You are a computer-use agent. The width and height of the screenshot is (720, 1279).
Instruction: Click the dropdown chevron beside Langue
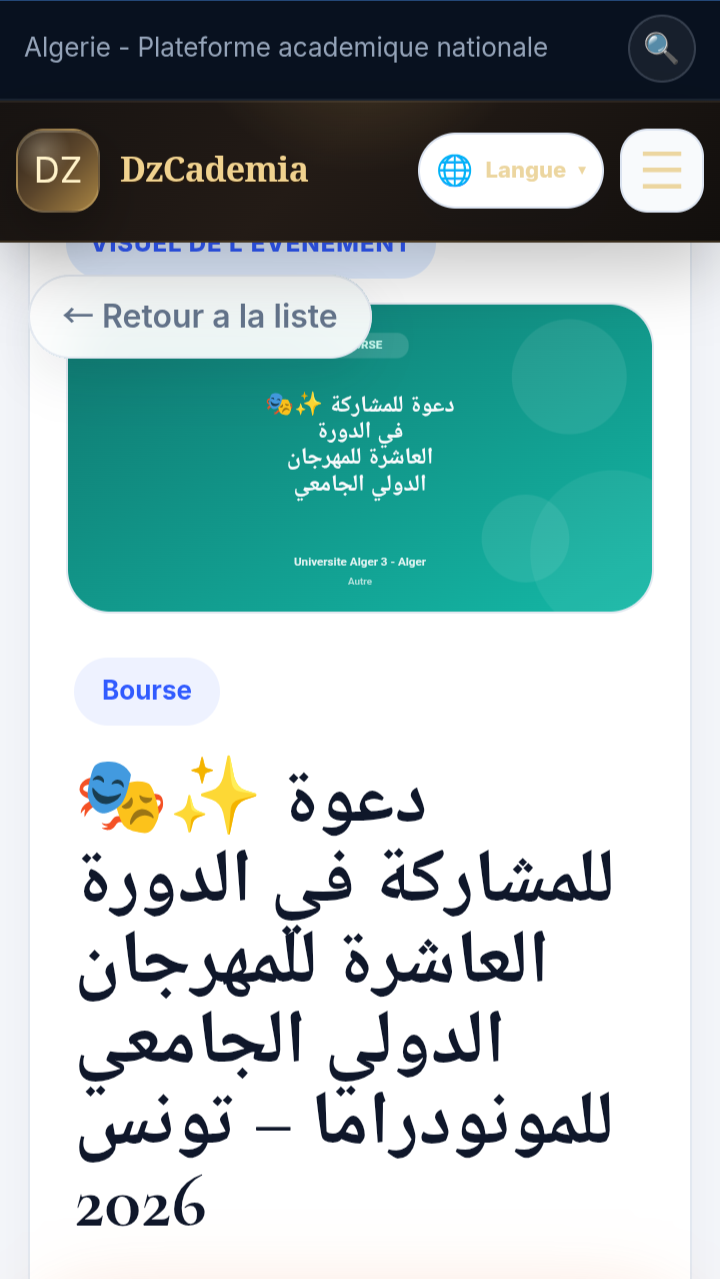(581, 171)
